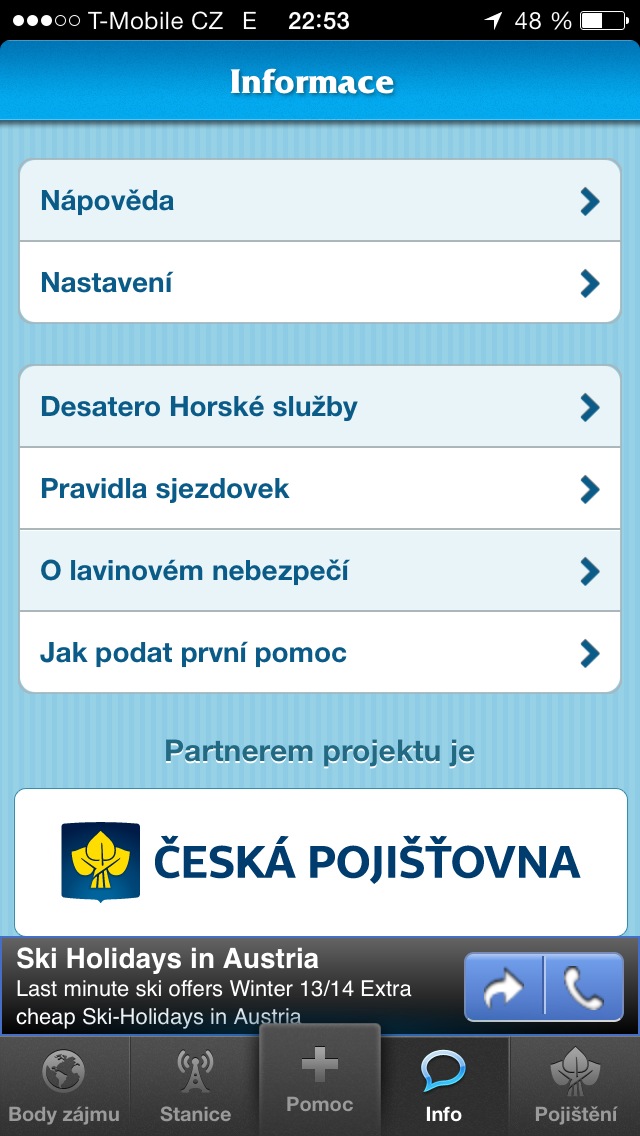640x1136 pixels.
Task: Tap the ad's phone call button
Action: coord(584,987)
